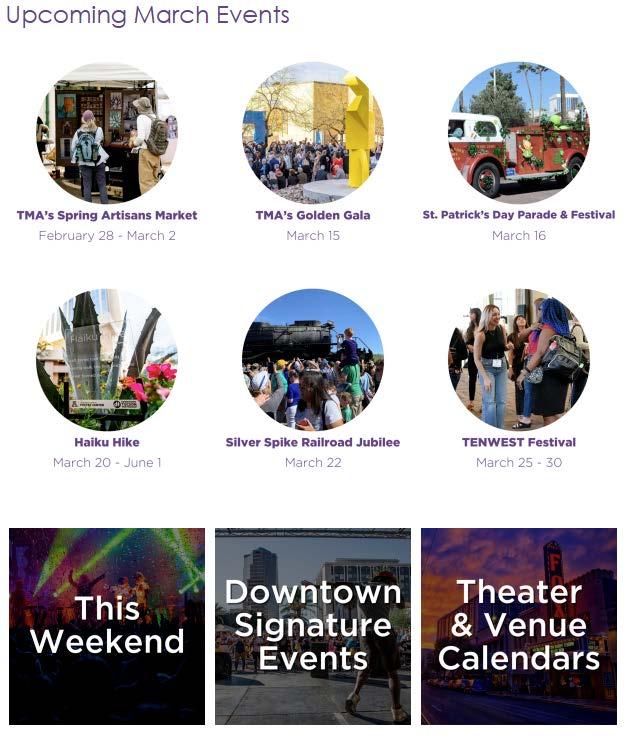Image resolution: width=626 pixels, height=736 pixels.
Task: Open the This Weekend tile
Action: click(107, 626)
